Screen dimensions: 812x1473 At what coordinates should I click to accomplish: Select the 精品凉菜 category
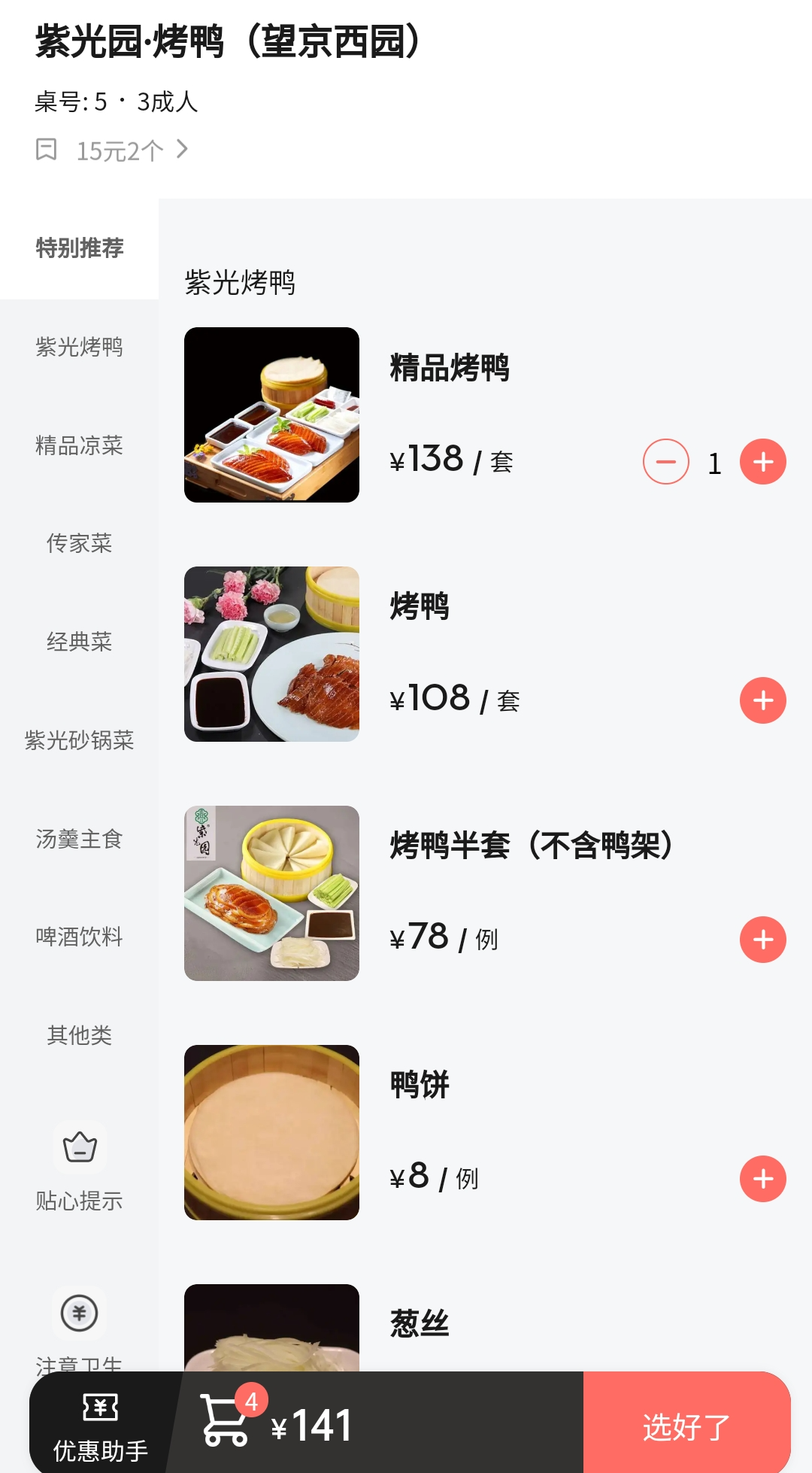coord(79,445)
